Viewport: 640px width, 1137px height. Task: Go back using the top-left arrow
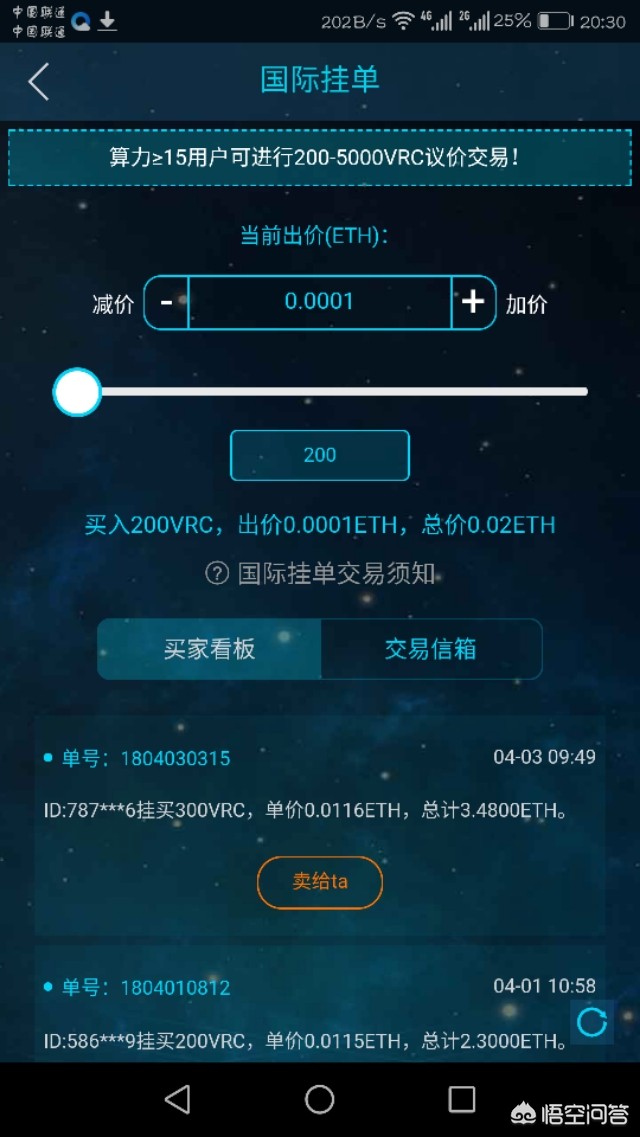[38, 82]
